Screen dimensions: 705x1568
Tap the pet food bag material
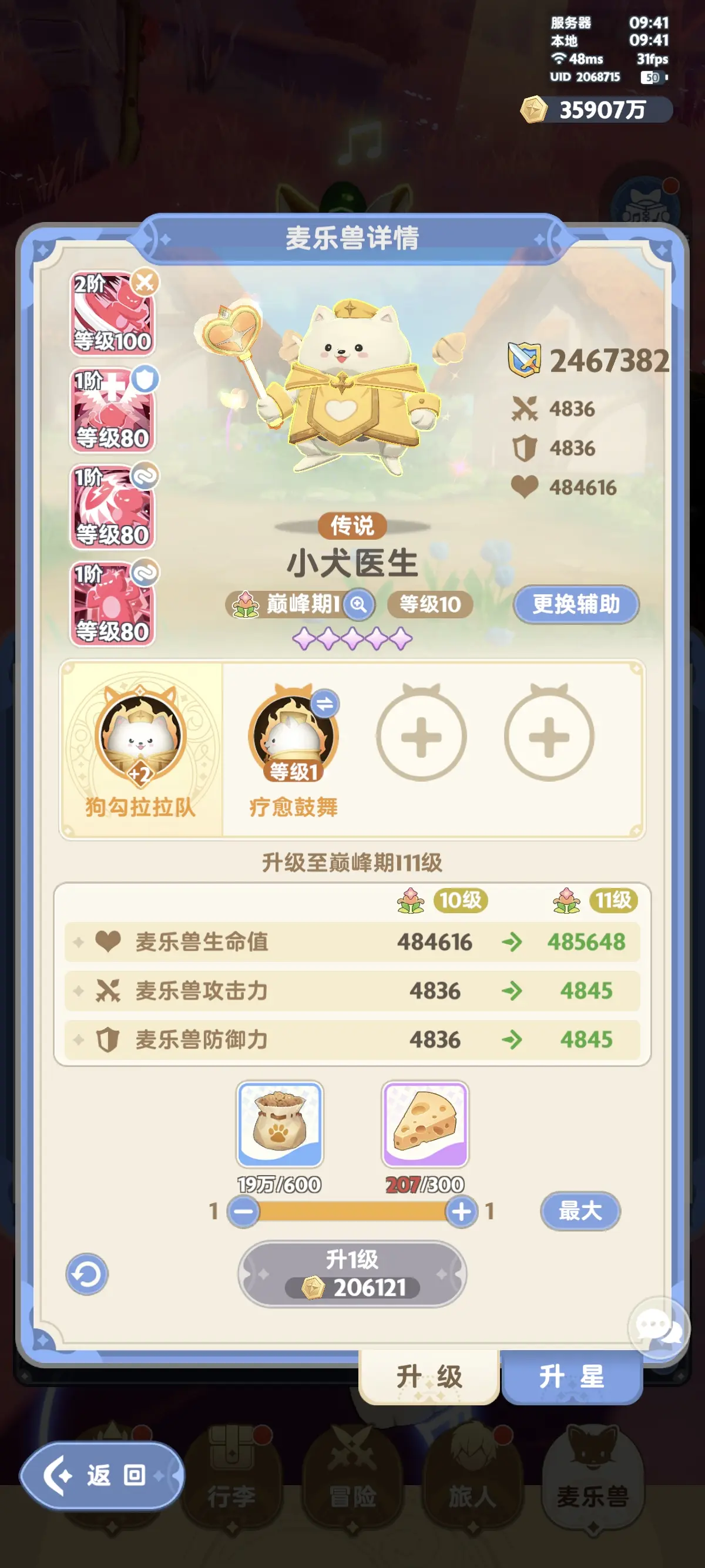pos(280,1123)
